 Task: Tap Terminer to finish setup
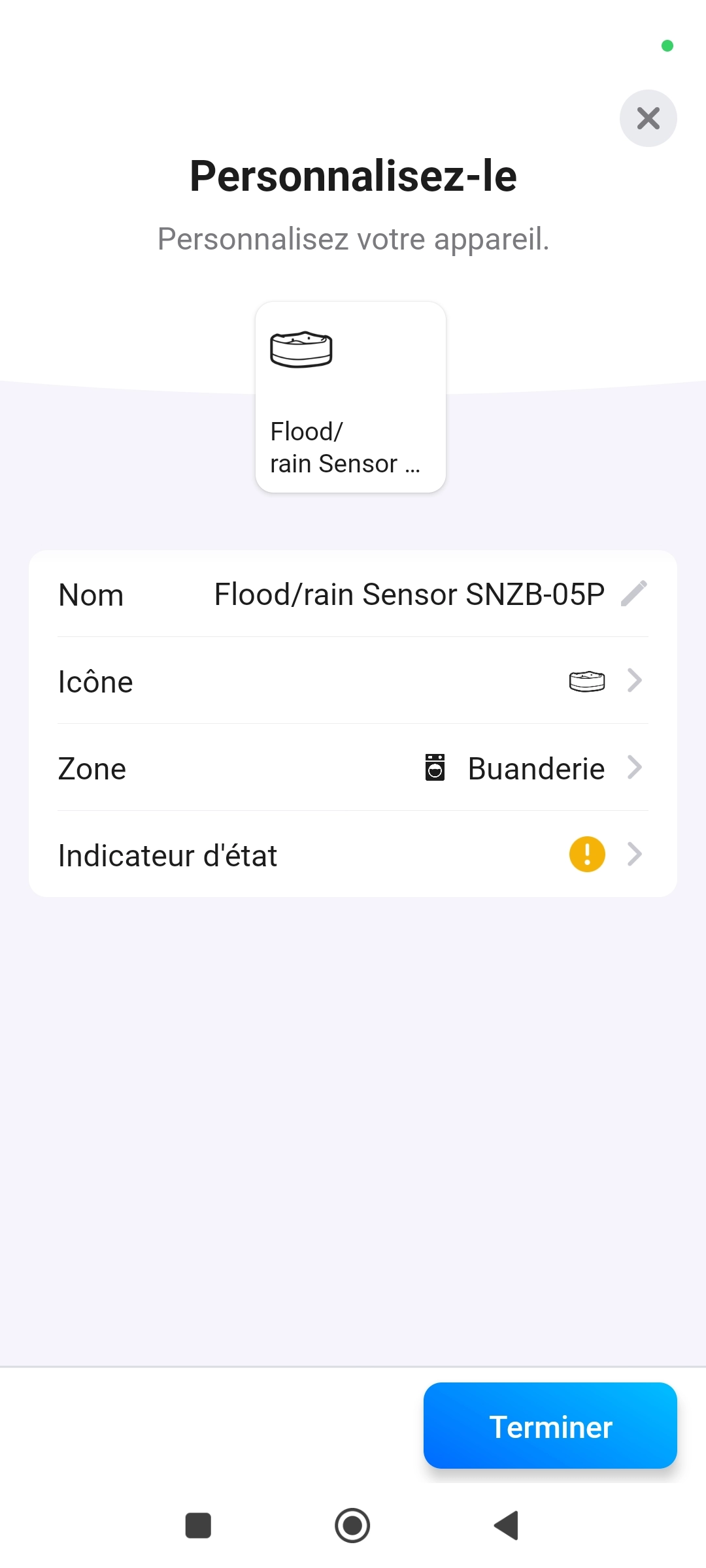click(x=550, y=1426)
